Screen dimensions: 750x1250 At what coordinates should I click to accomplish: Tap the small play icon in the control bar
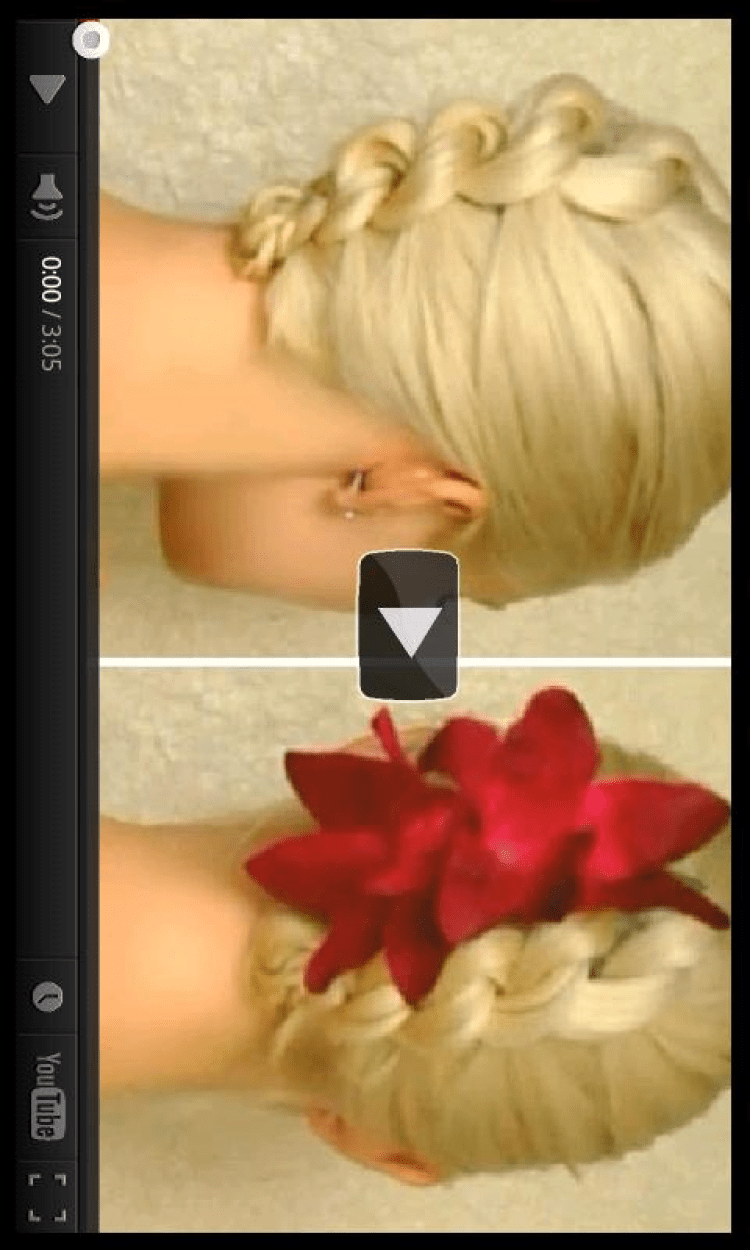pos(47,89)
